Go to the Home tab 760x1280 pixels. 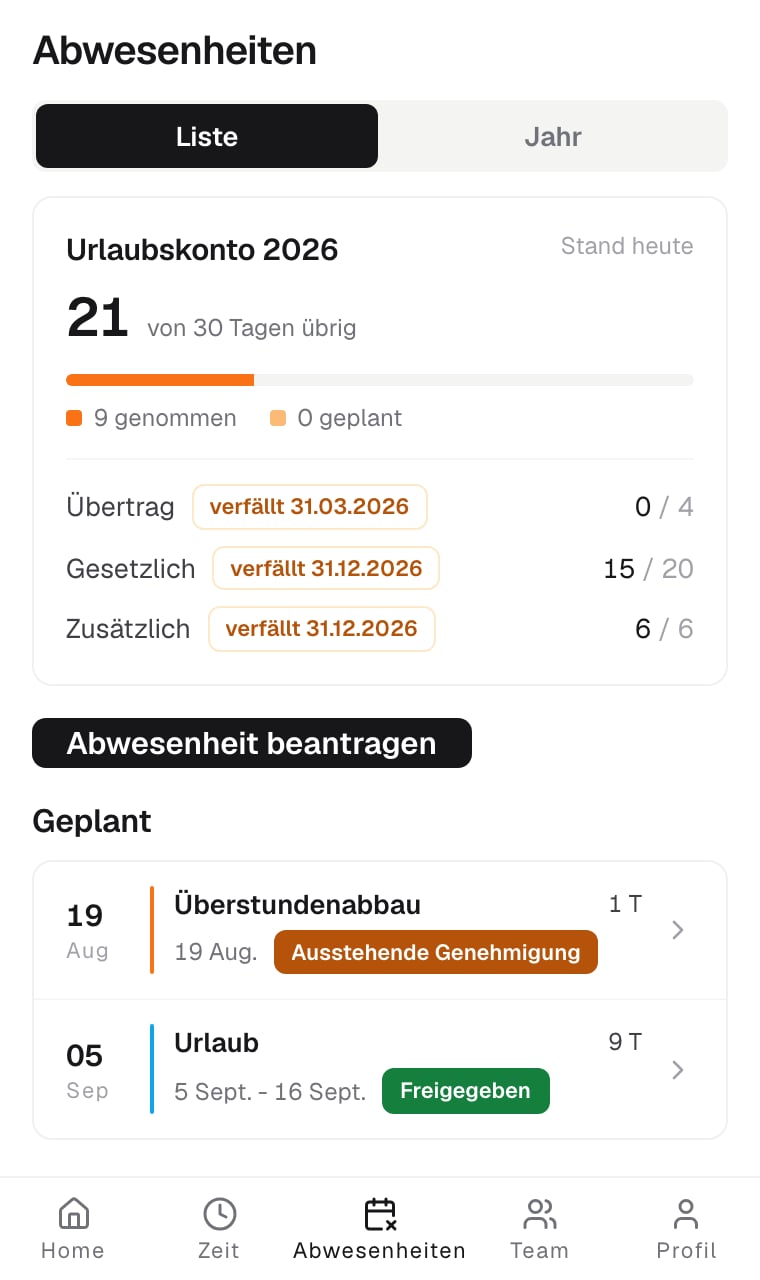click(x=73, y=1229)
